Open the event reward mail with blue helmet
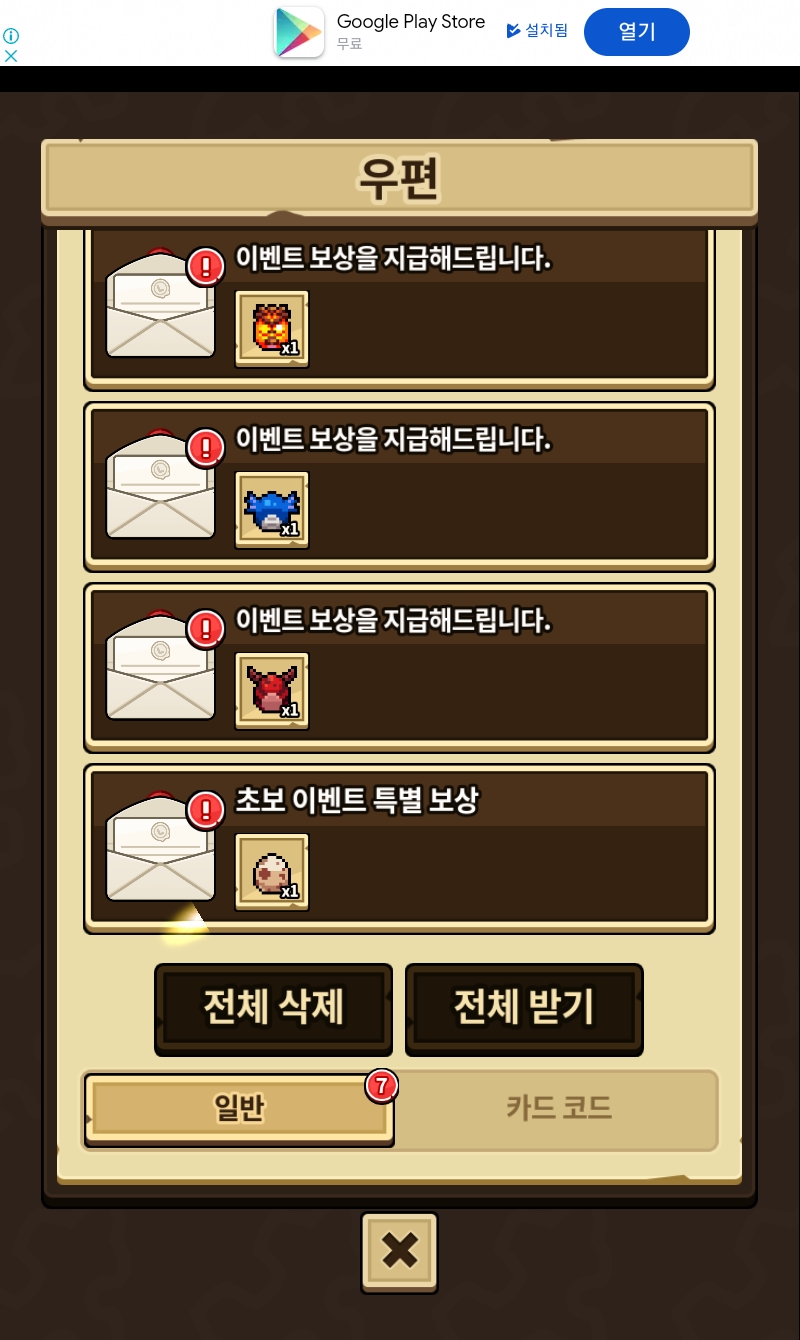Viewport: 800px width, 1340px height. point(399,486)
